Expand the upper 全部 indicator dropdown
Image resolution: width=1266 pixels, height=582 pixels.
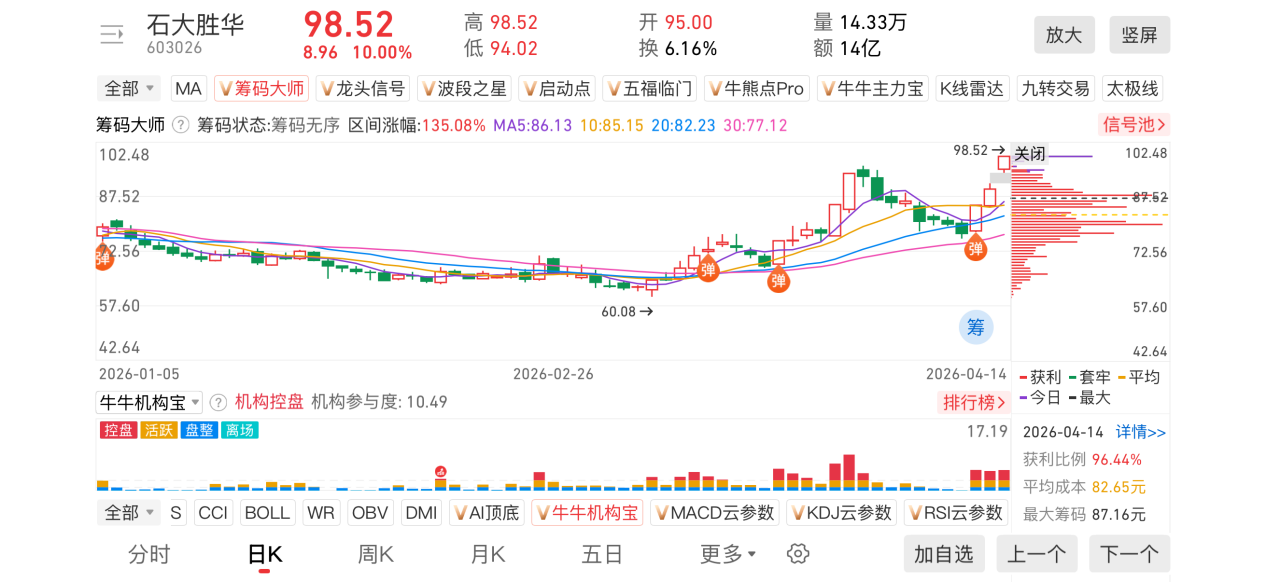point(130,89)
